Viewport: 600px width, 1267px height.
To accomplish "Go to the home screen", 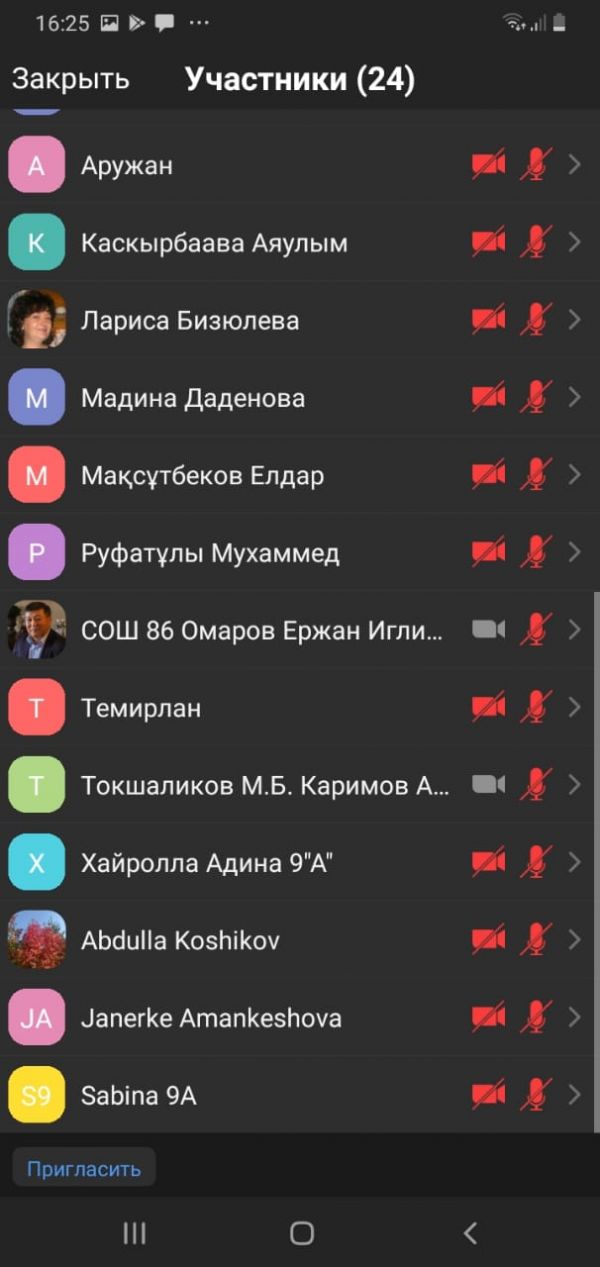I will (301, 1233).
